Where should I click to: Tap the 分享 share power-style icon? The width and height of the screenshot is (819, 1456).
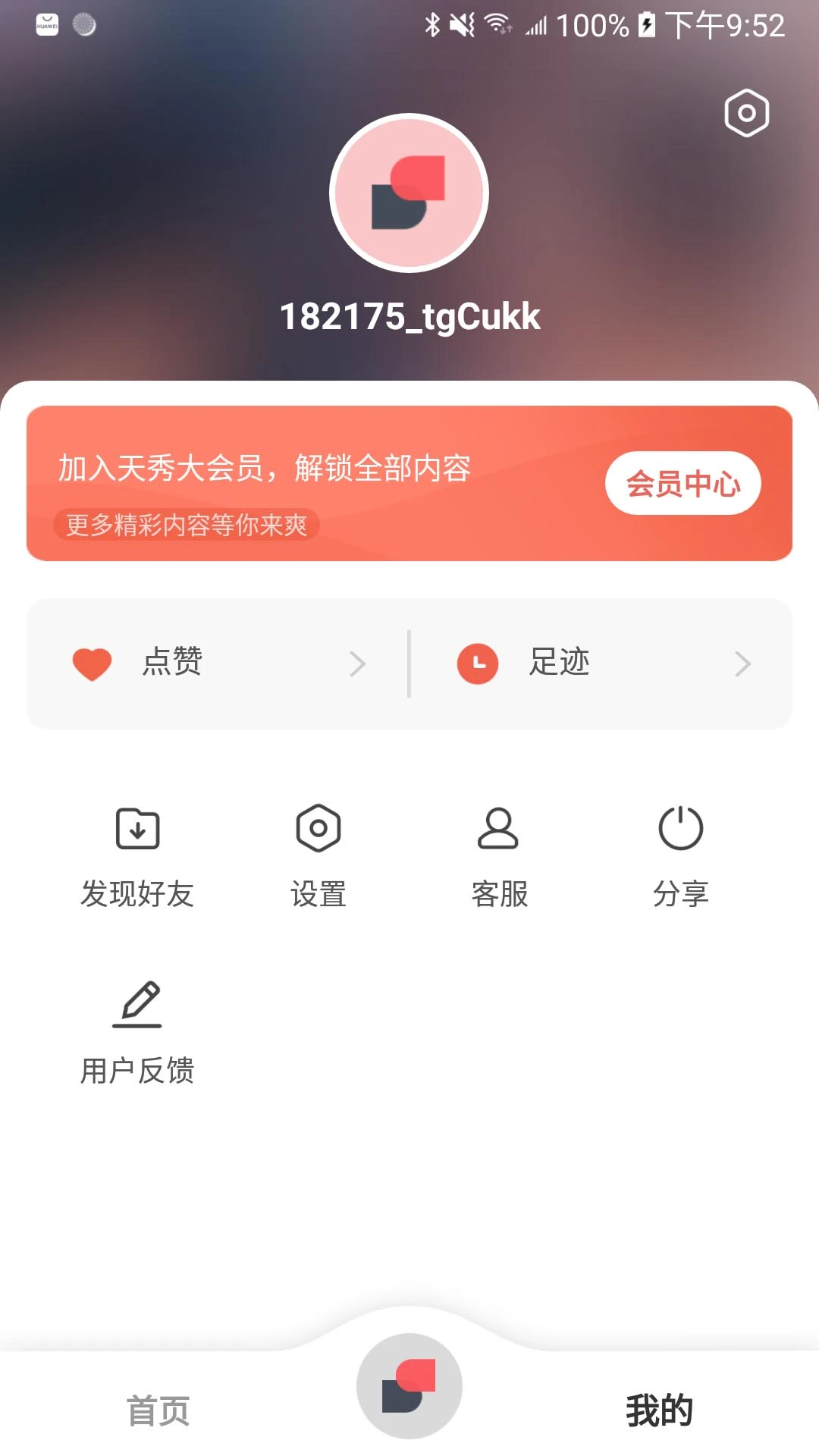pyautogui.click(x=679, y=829)
